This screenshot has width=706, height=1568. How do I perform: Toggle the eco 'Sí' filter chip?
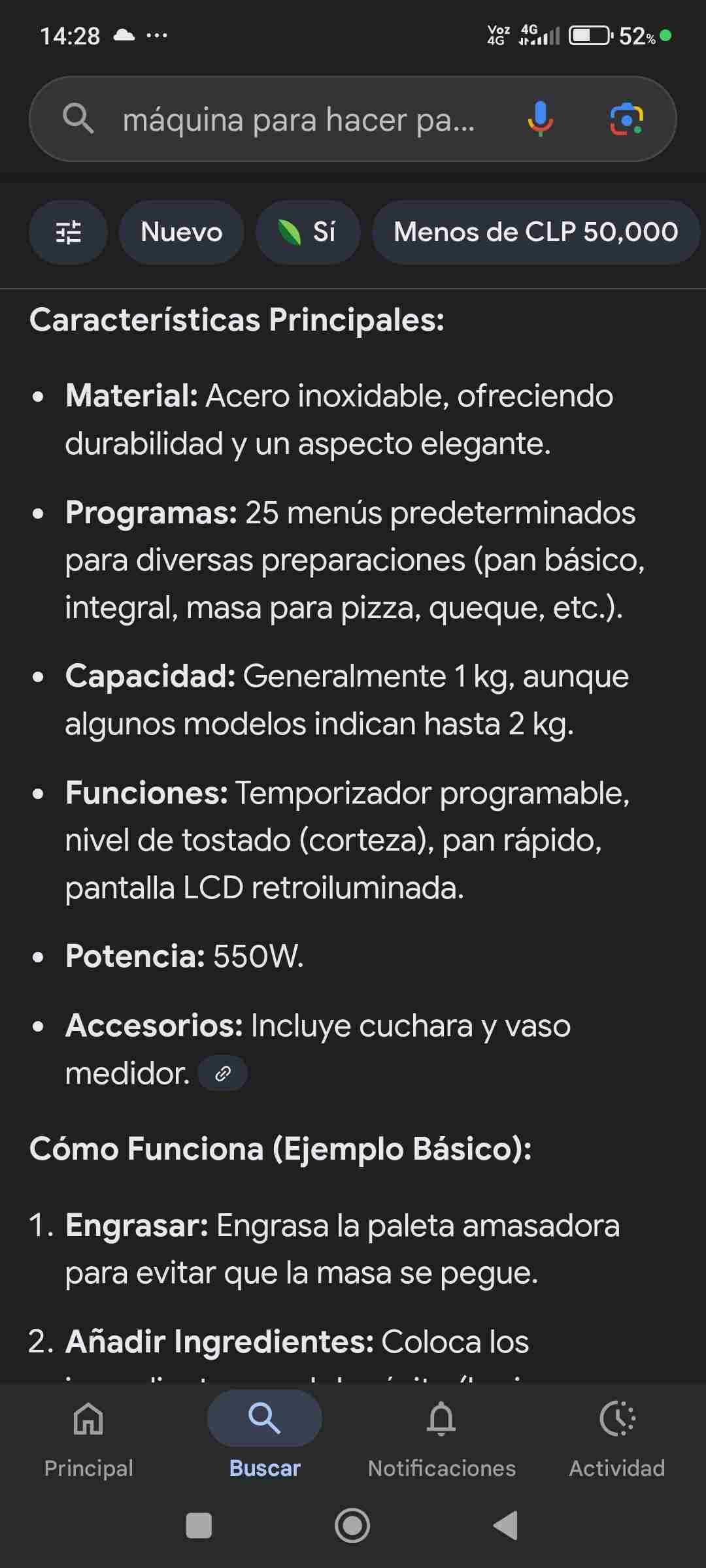(307, 233)
